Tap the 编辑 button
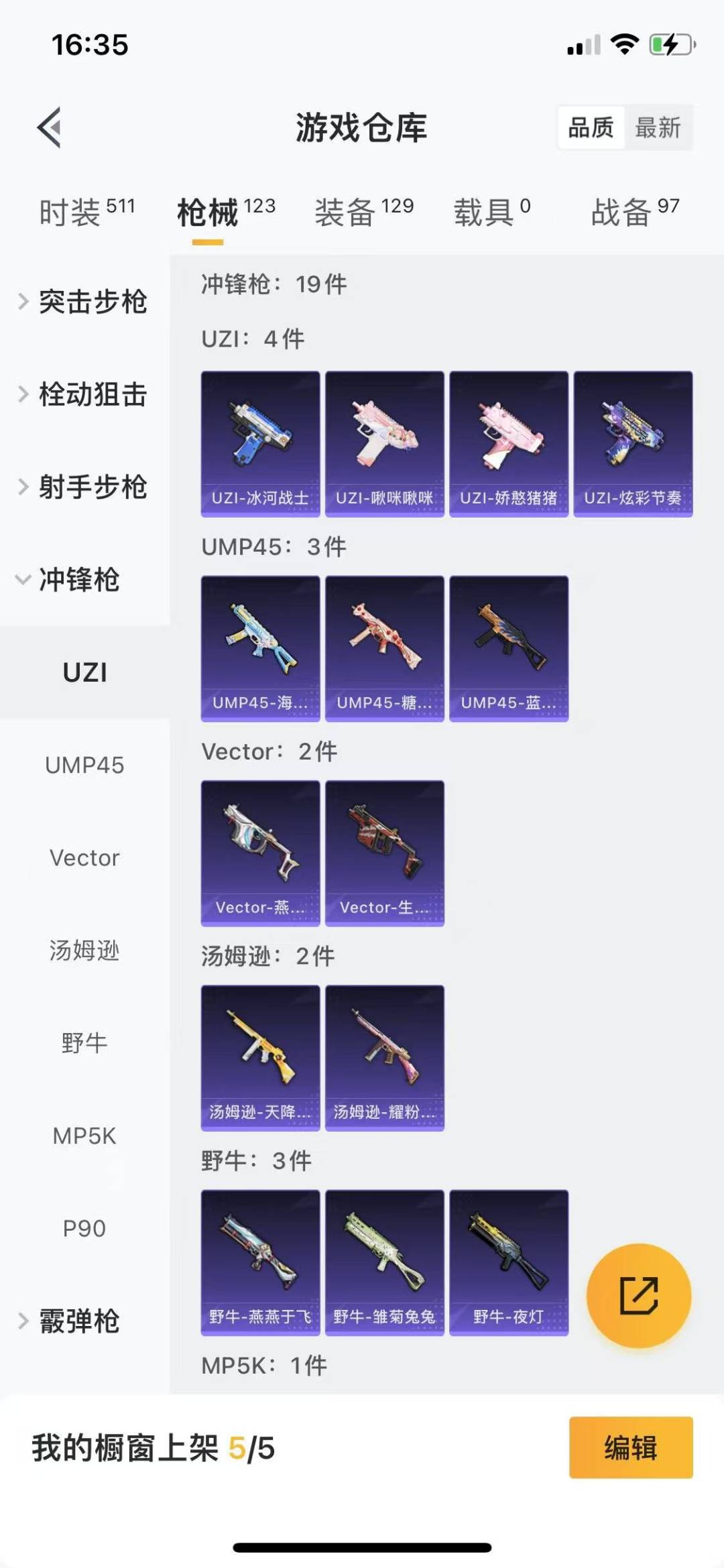 [631, 1447]
